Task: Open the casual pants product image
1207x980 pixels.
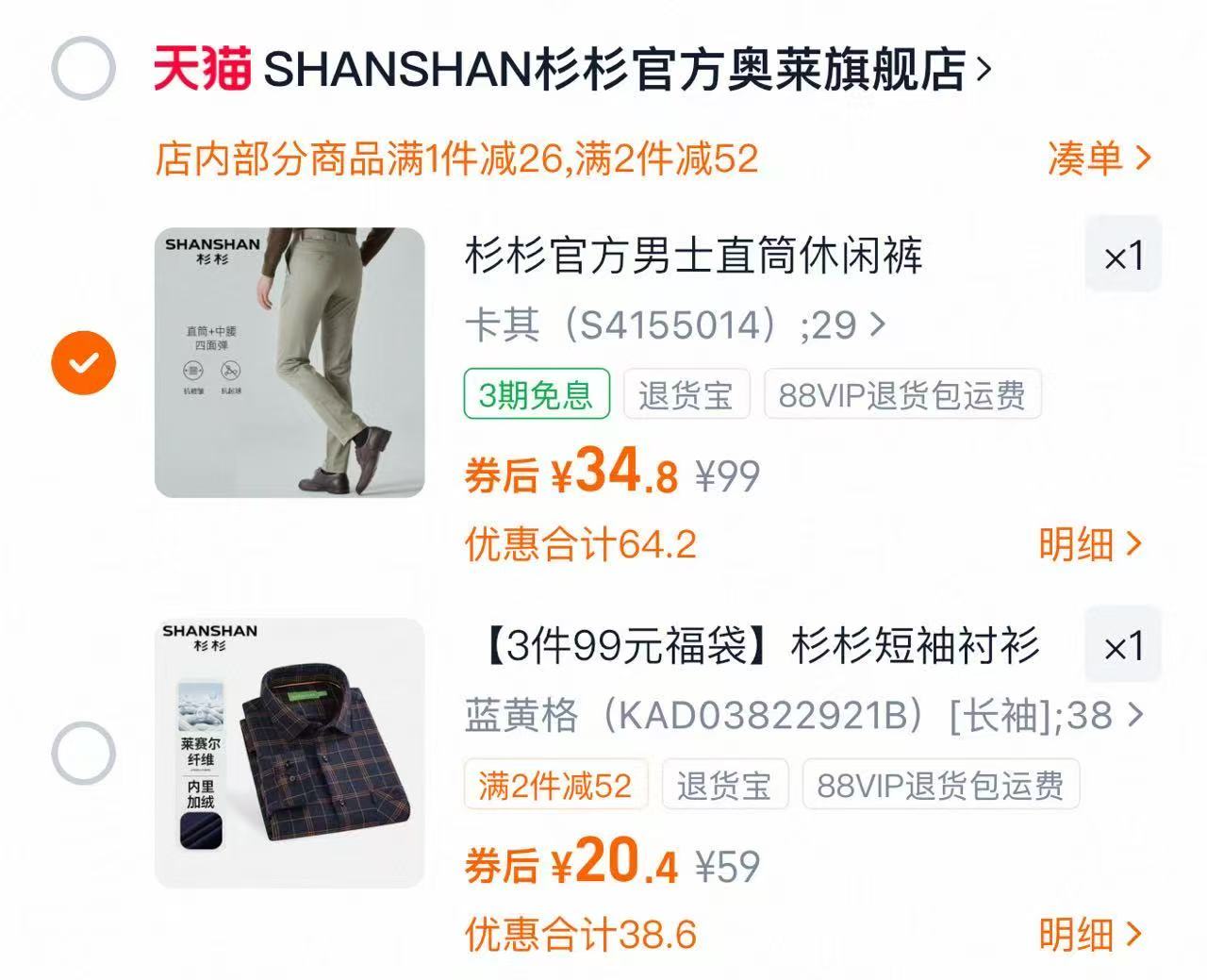Action: pyautogui.click(x=289, y=363)
